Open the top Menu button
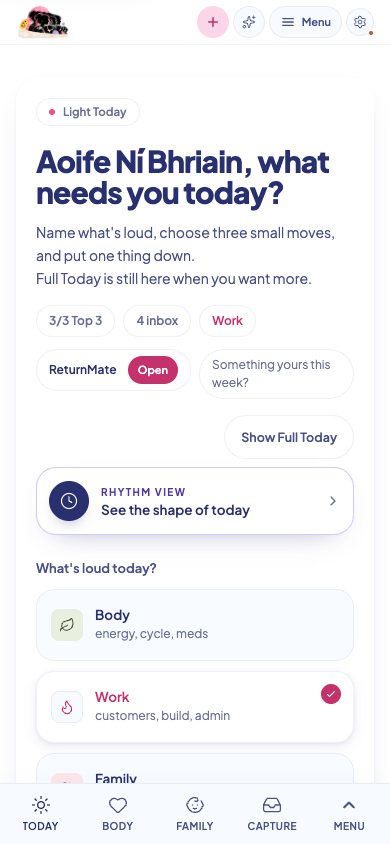This screenshot has height=844, width=390. (306, 22)
